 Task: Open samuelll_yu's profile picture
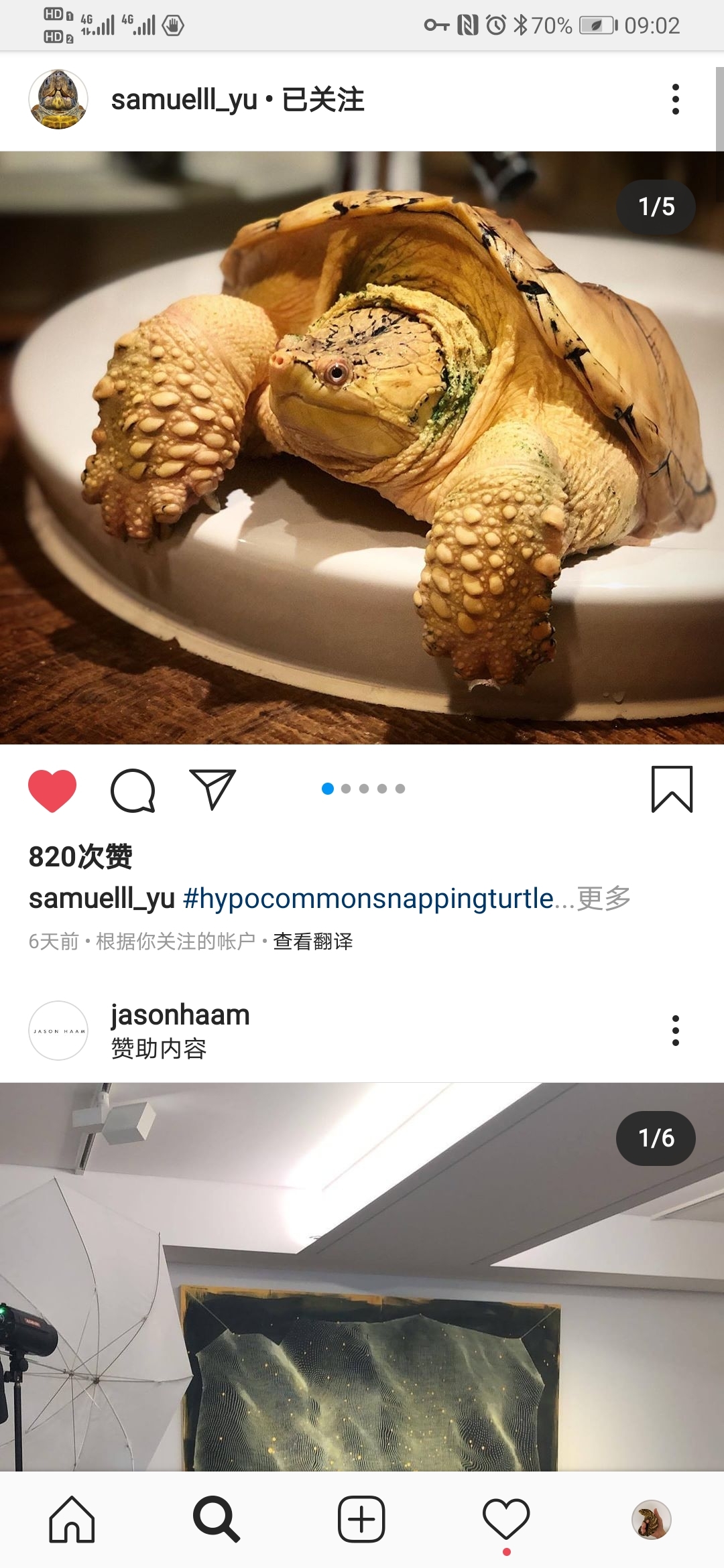58,99
